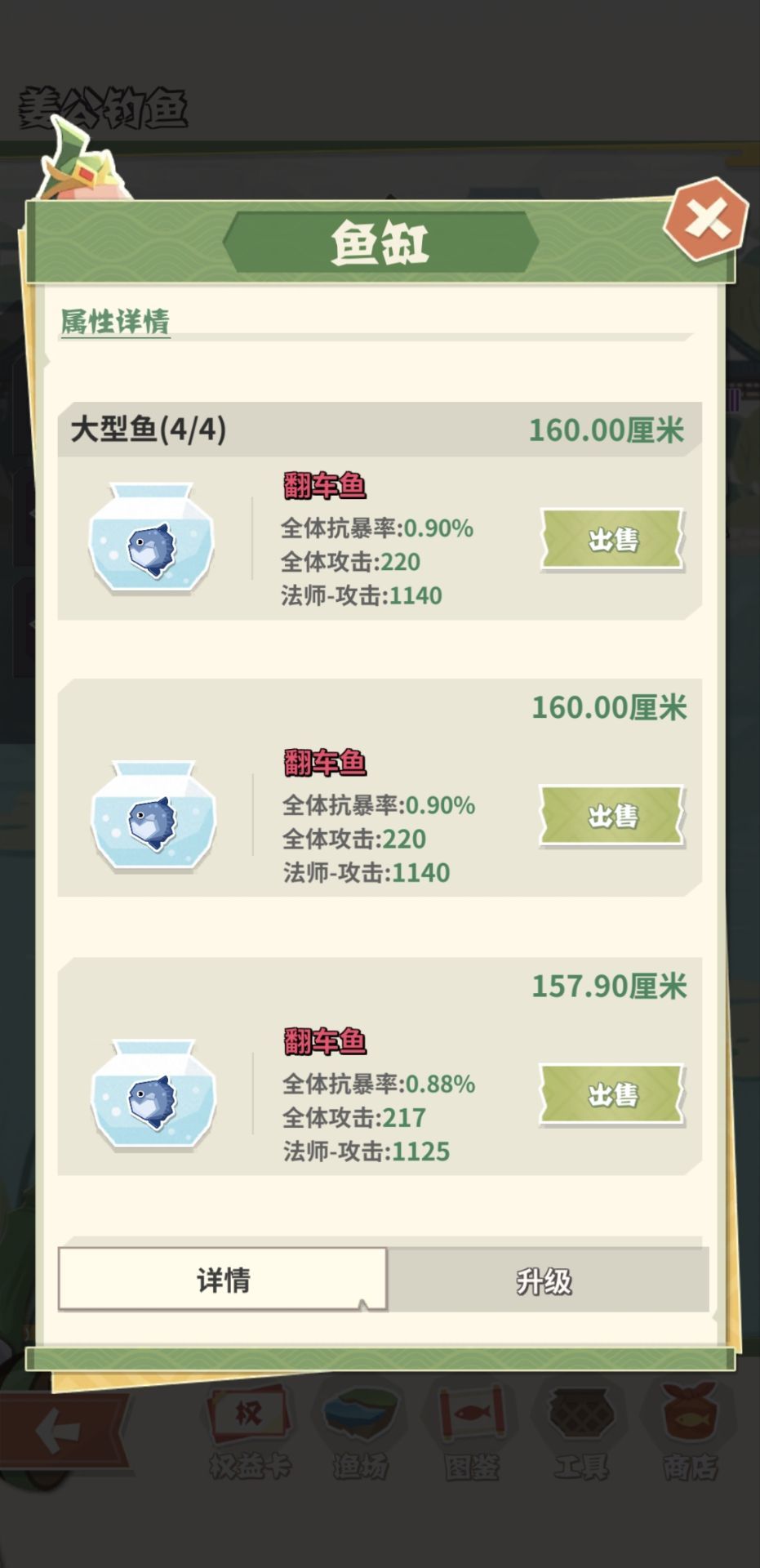Click the 属性详情 attribute details heading
The width and height of the screenshot is (760, 1568).
113,320
